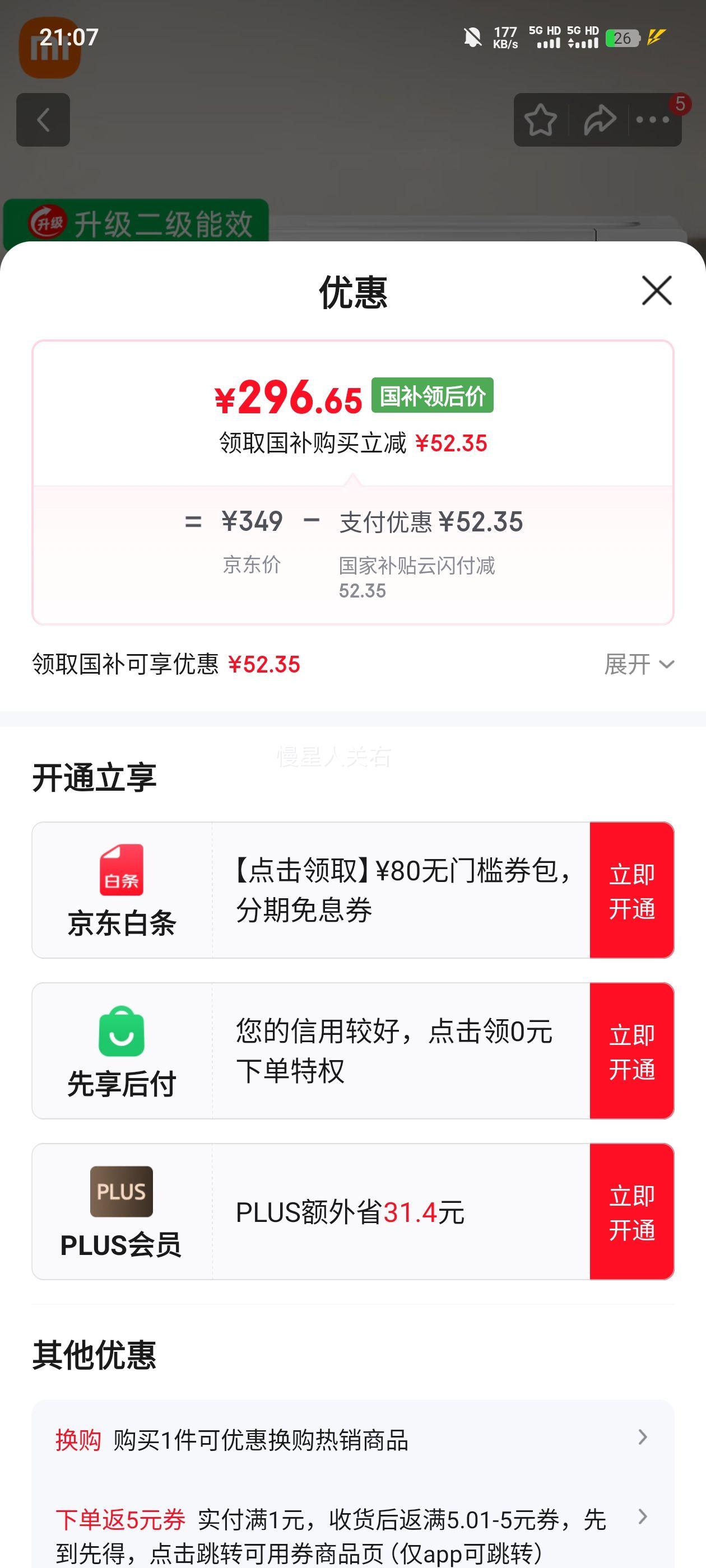Tap 立即开通 for 京东白条
706x1568 pixels.
632,891
